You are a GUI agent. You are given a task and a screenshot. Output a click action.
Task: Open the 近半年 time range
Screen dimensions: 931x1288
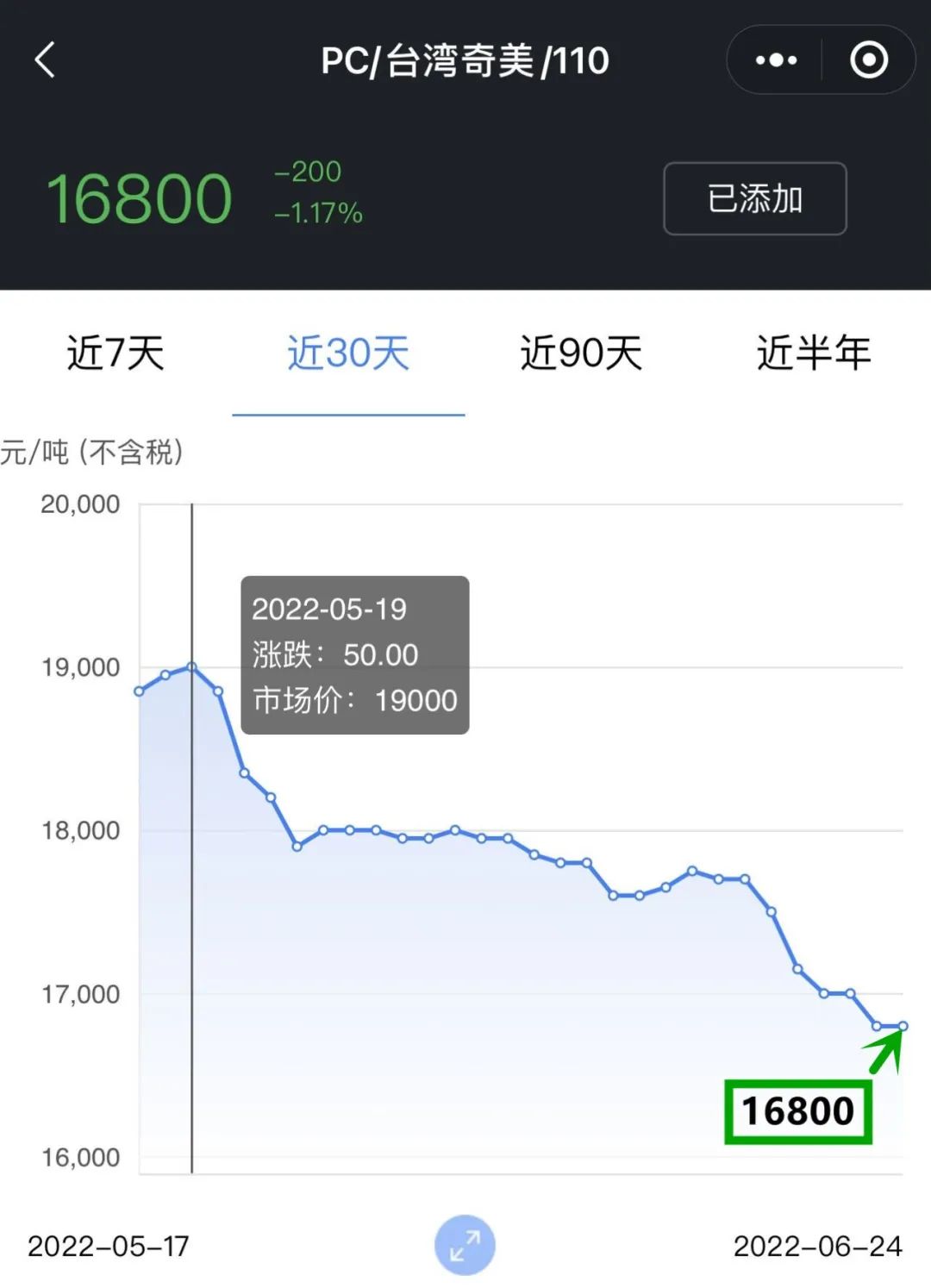click(814, 351)
